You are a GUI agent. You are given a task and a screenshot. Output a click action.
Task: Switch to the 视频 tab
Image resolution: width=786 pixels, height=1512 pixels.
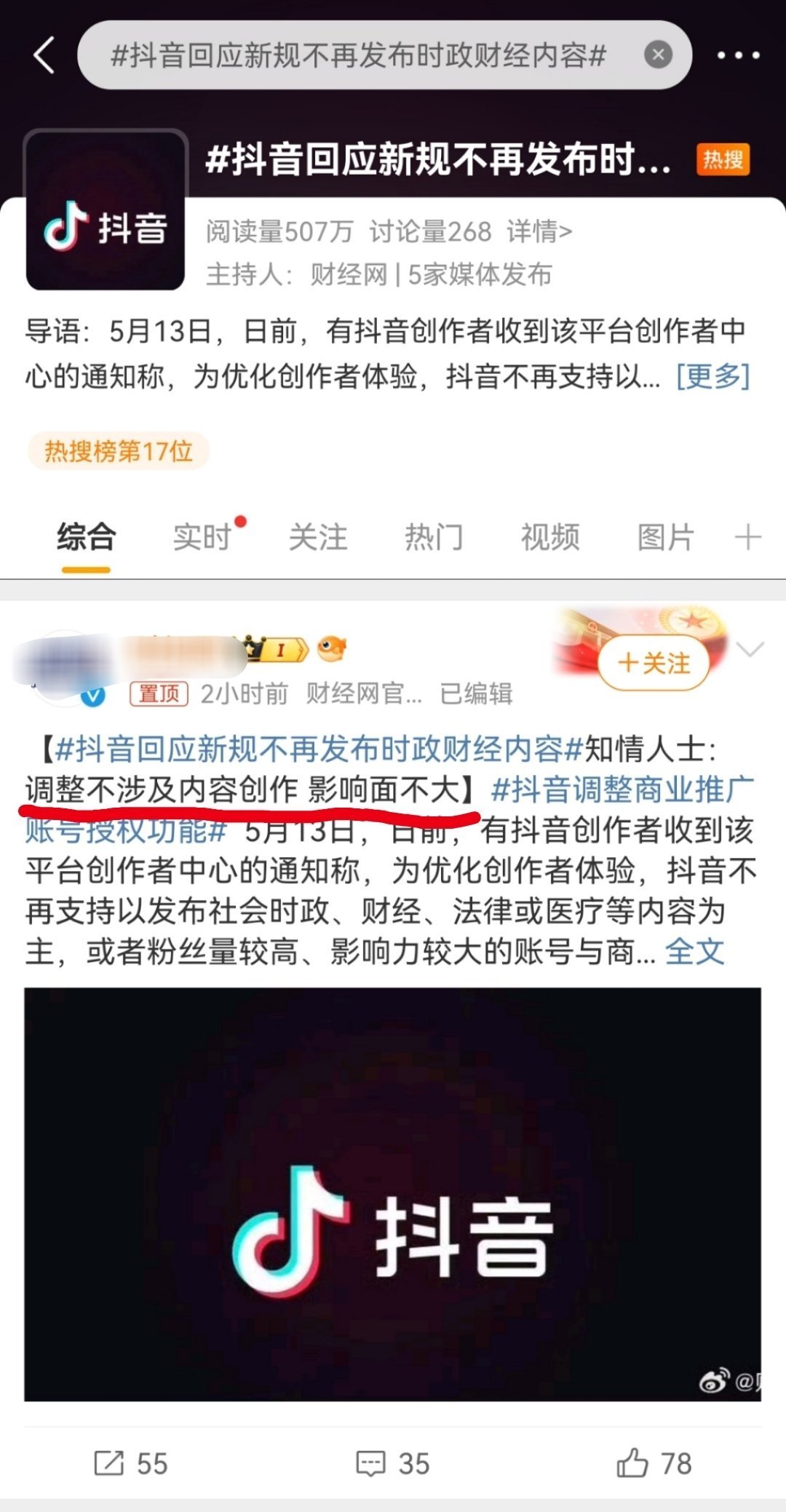pos(550,538)
